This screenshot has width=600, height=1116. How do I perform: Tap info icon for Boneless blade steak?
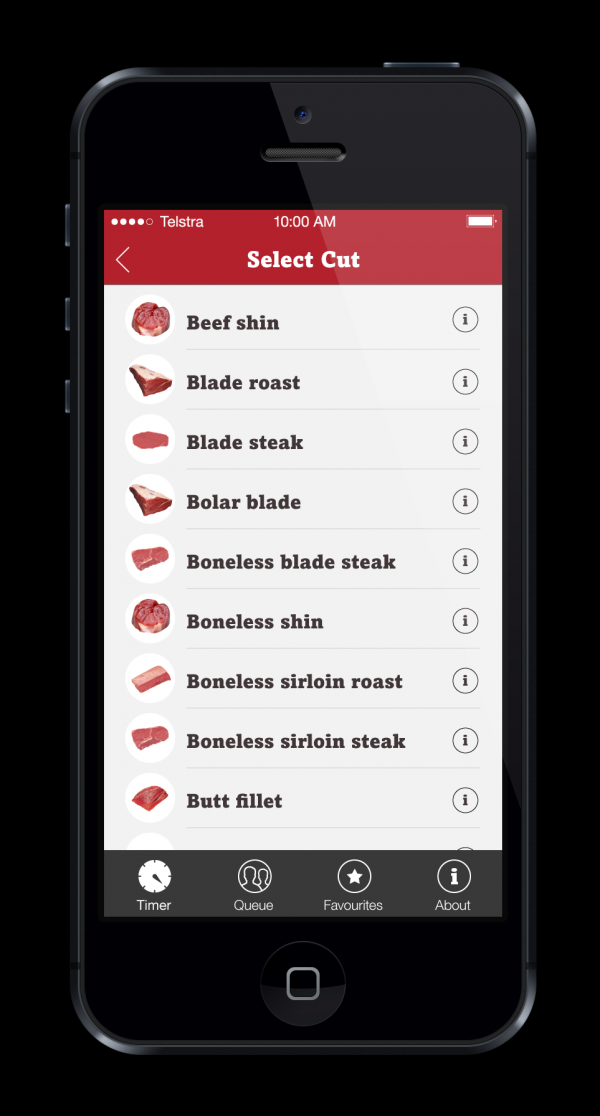point(465,561)
